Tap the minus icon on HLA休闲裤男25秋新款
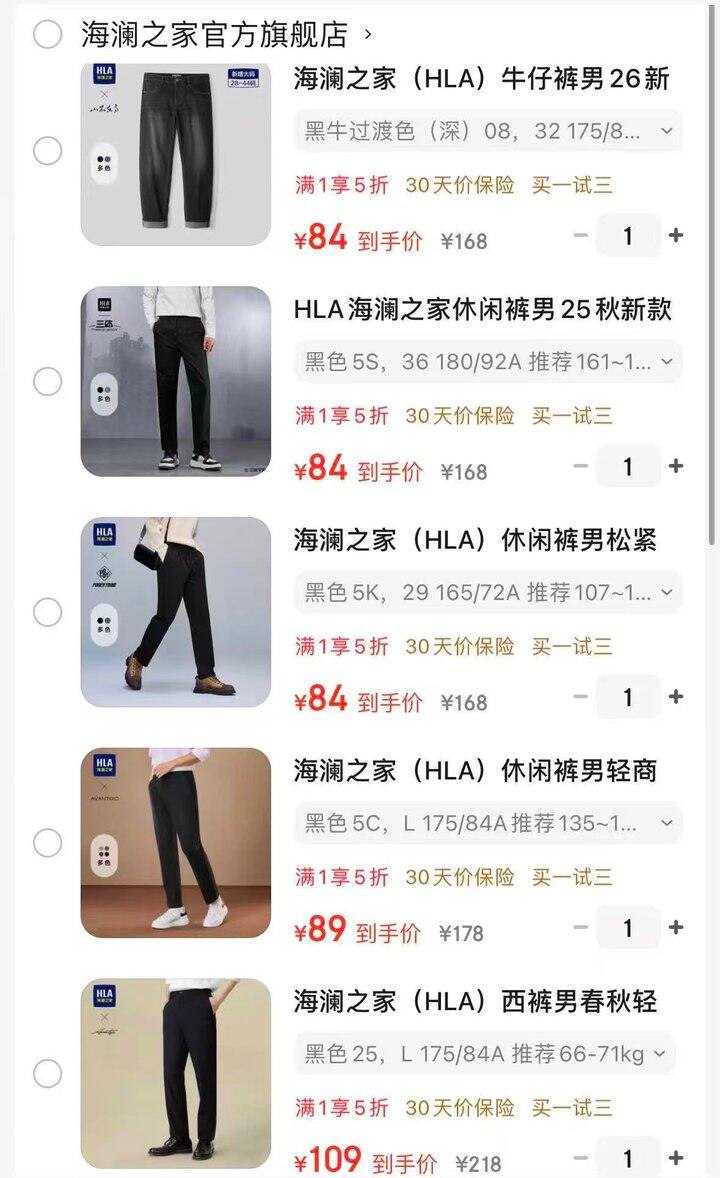The width and height of the screenshot is (720, 1178). [578, 466]
